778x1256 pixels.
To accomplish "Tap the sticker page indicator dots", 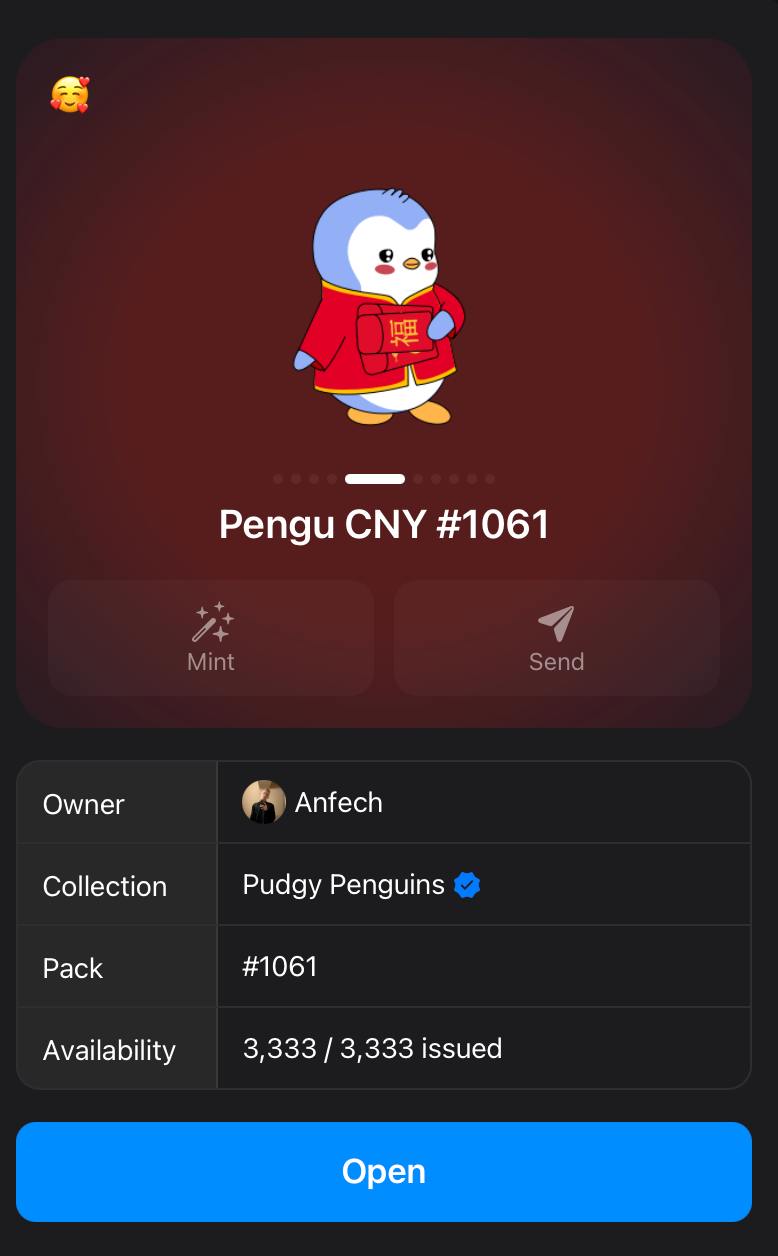I will (384, 479).
